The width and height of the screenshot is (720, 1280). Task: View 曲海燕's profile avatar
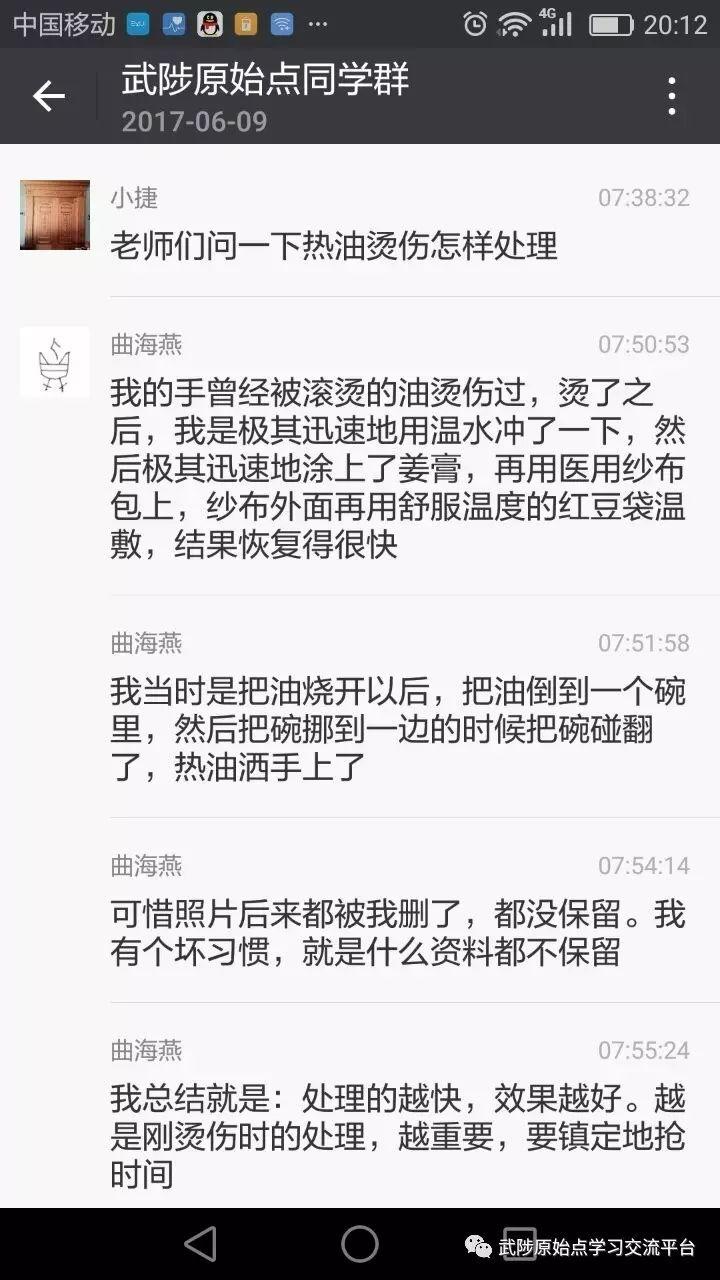[x=55, y=362]
